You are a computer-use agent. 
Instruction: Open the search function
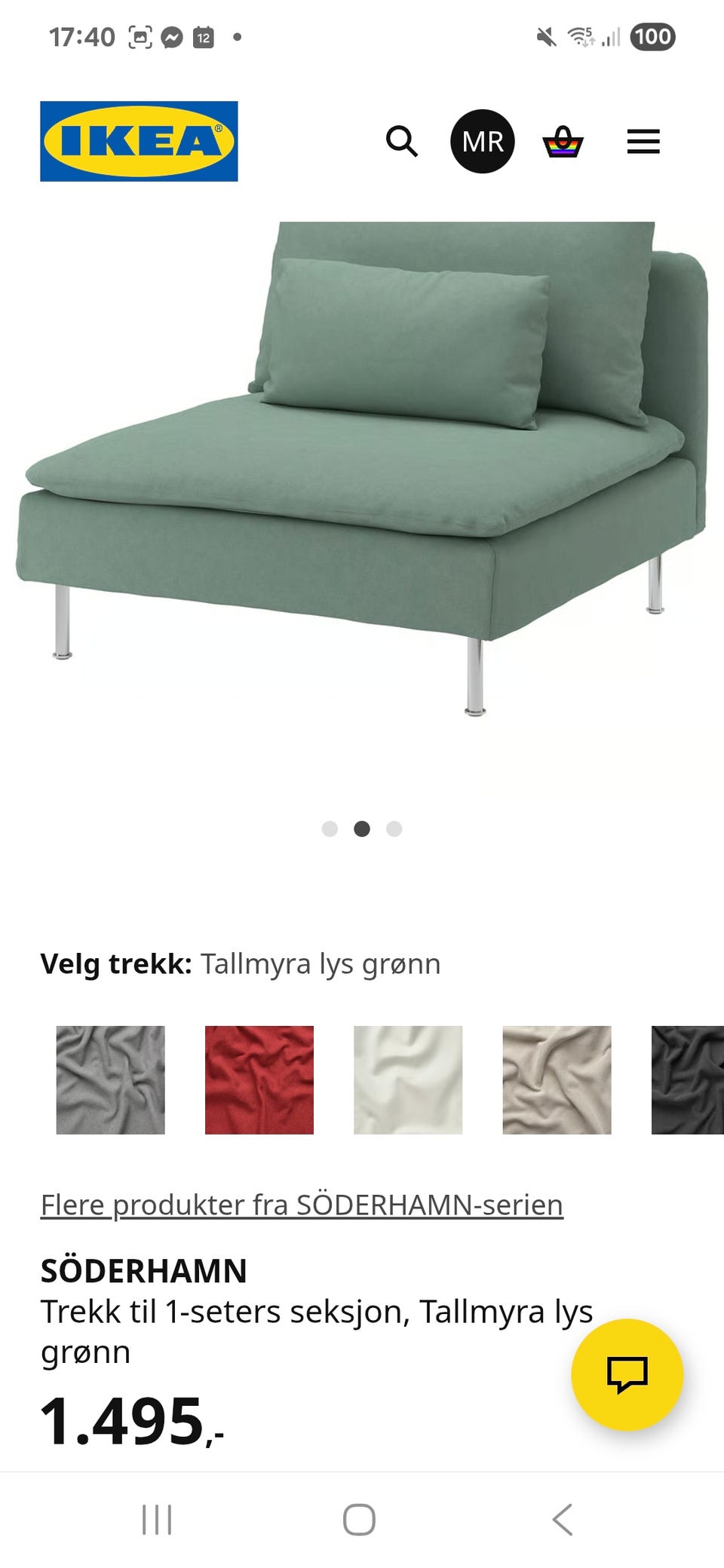coord(403,142)
